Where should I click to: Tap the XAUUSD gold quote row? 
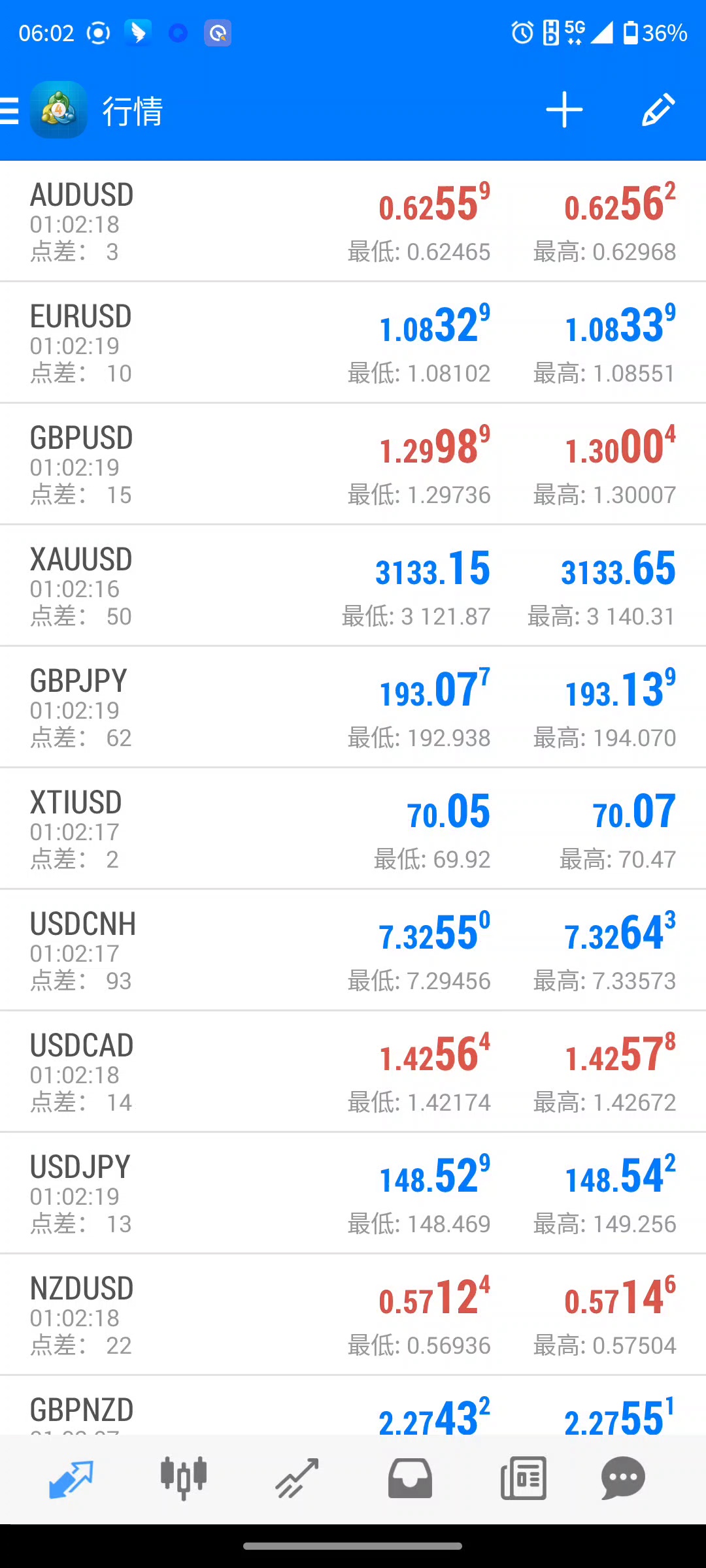pyautogui.click(x=353, y=586)
